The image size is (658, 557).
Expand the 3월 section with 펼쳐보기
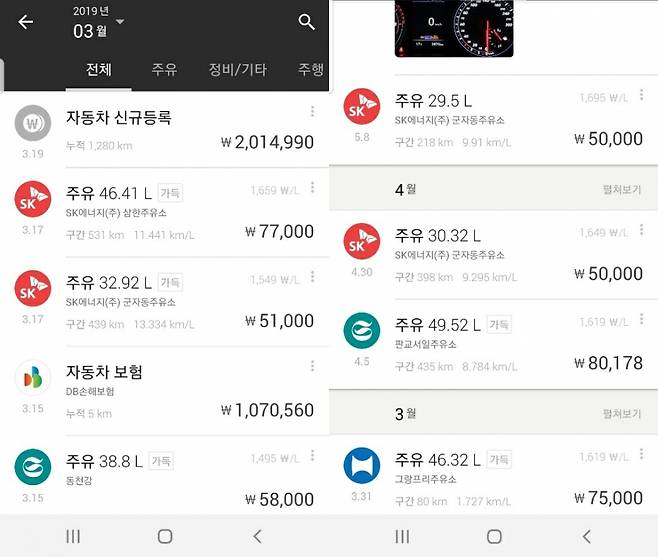[621, 413]
